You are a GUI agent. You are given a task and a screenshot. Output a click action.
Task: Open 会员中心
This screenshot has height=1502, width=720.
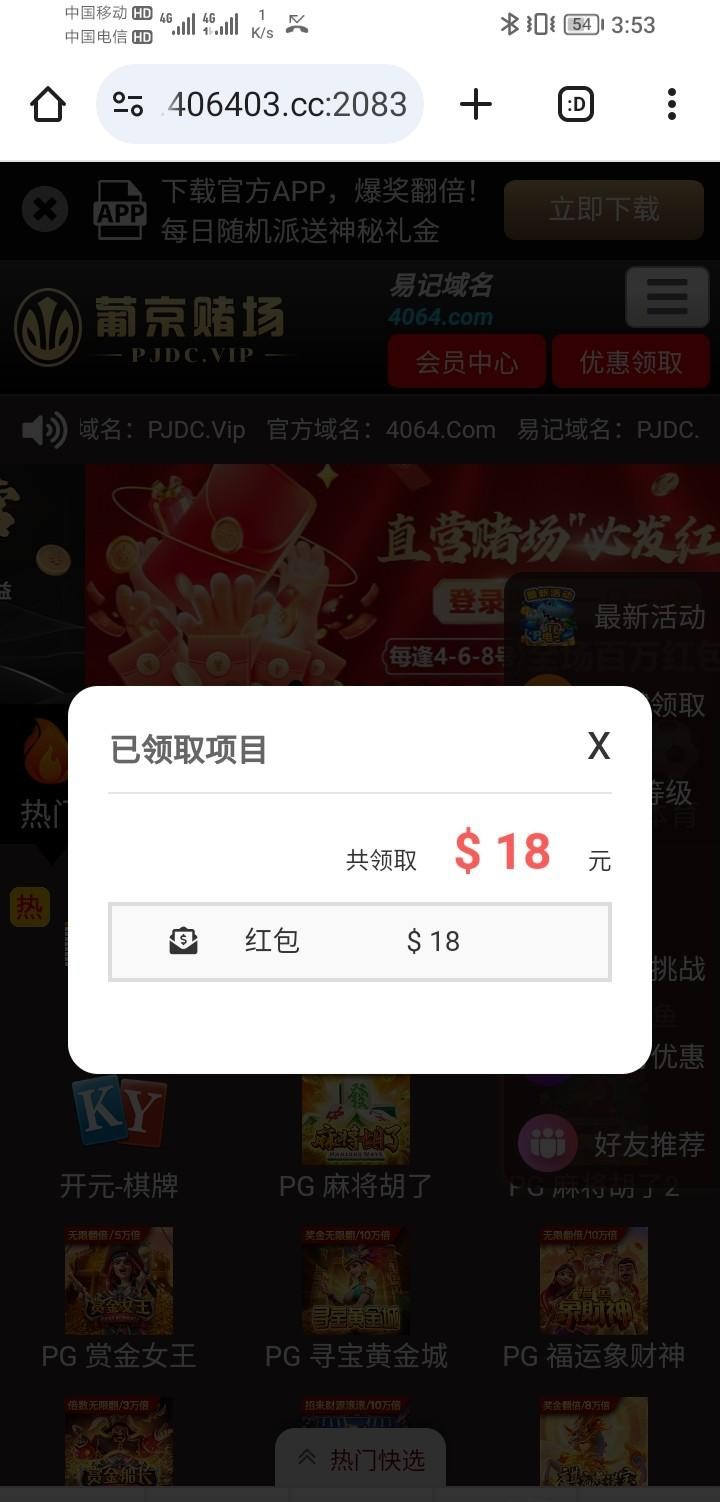pyautogui.click(x=467, y=361)
